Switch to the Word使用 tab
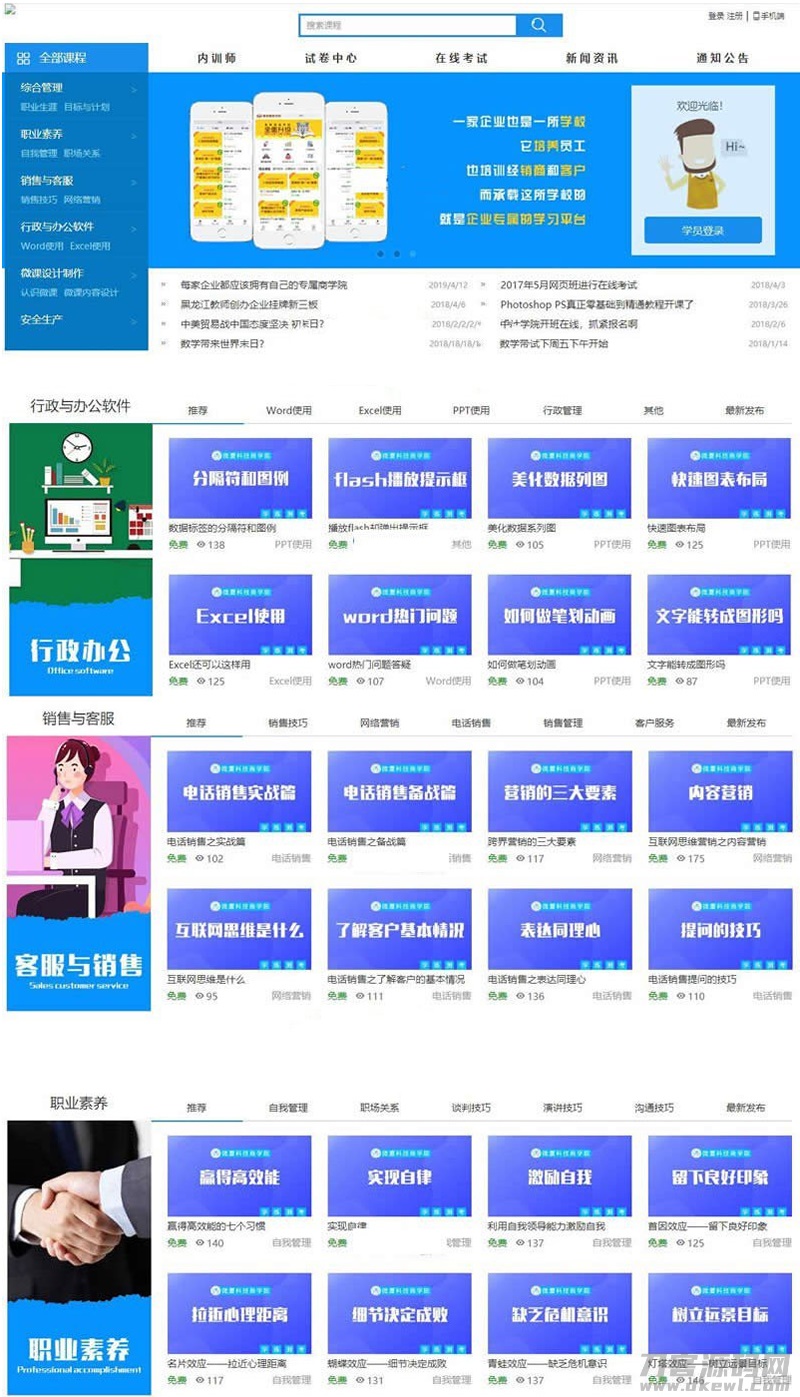 coord(289,409)
